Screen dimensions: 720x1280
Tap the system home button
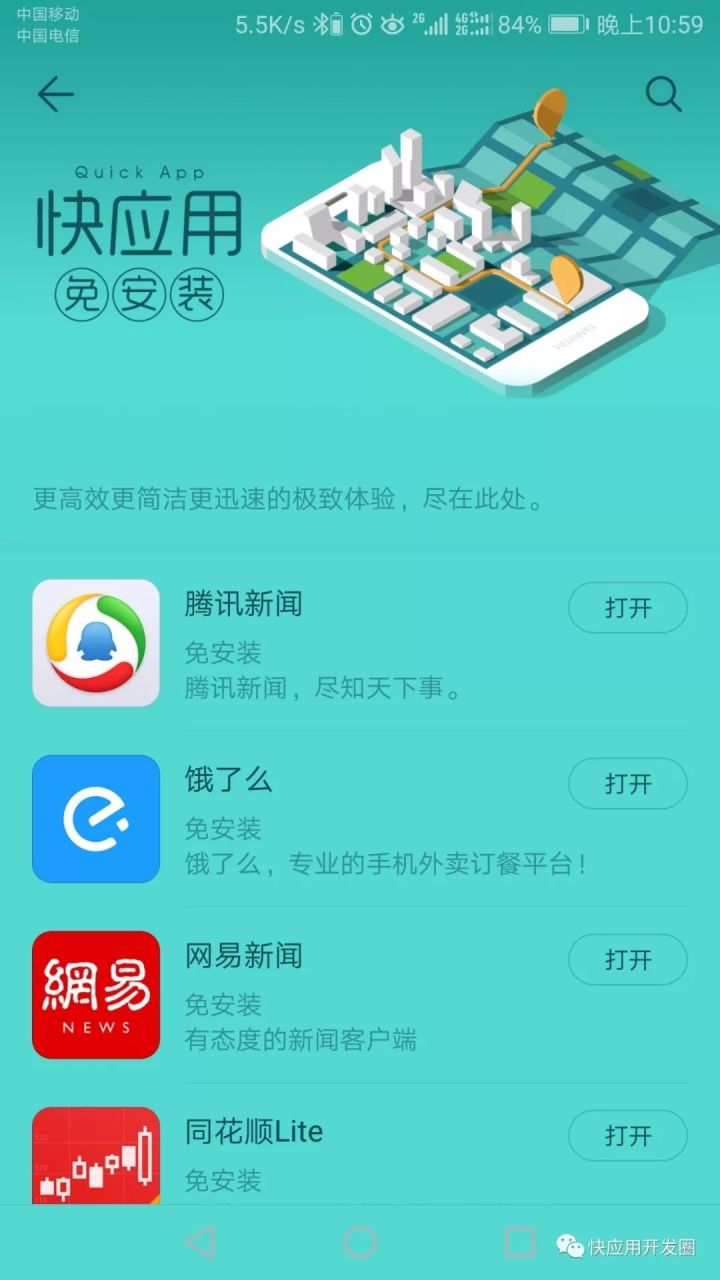pos(359,1242)
